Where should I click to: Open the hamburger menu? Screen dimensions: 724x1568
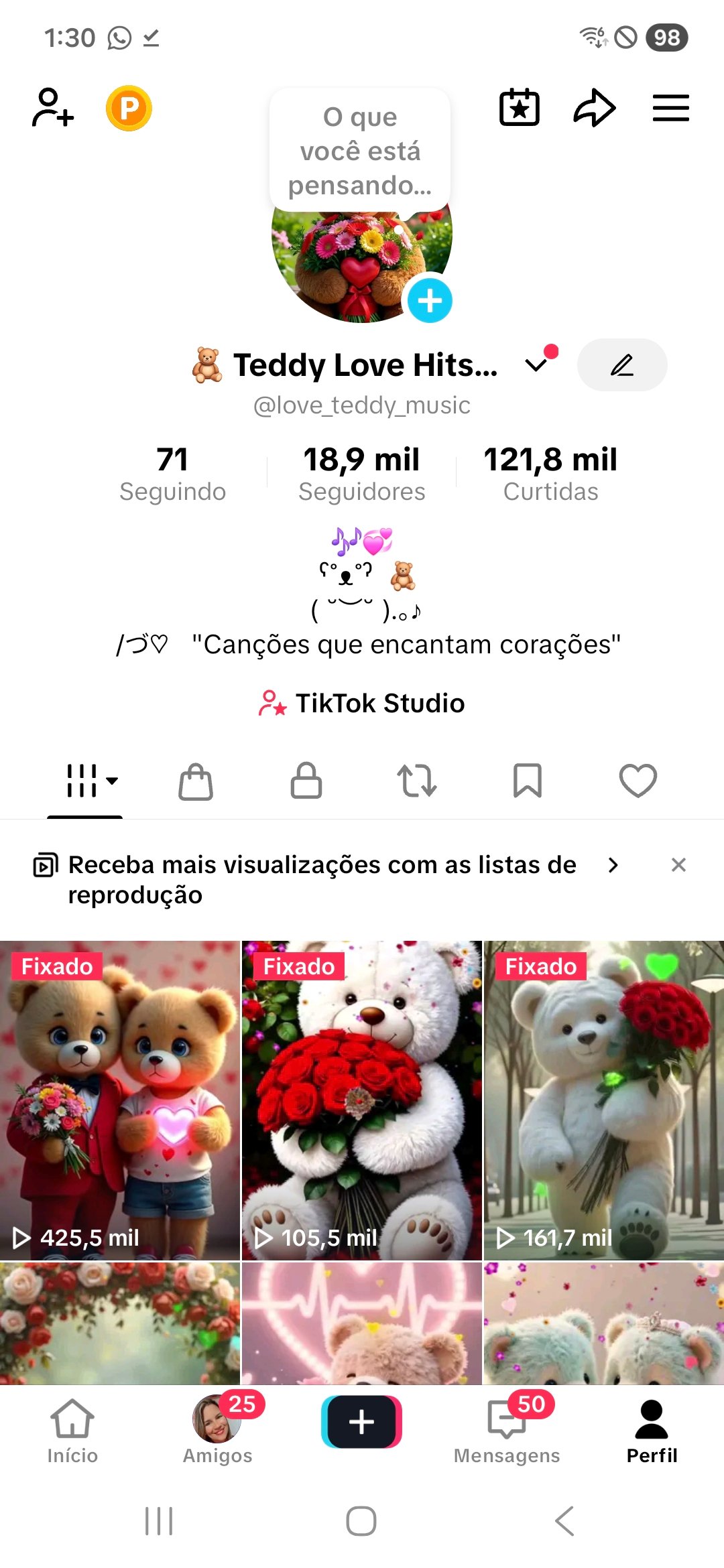click(671, 108)
